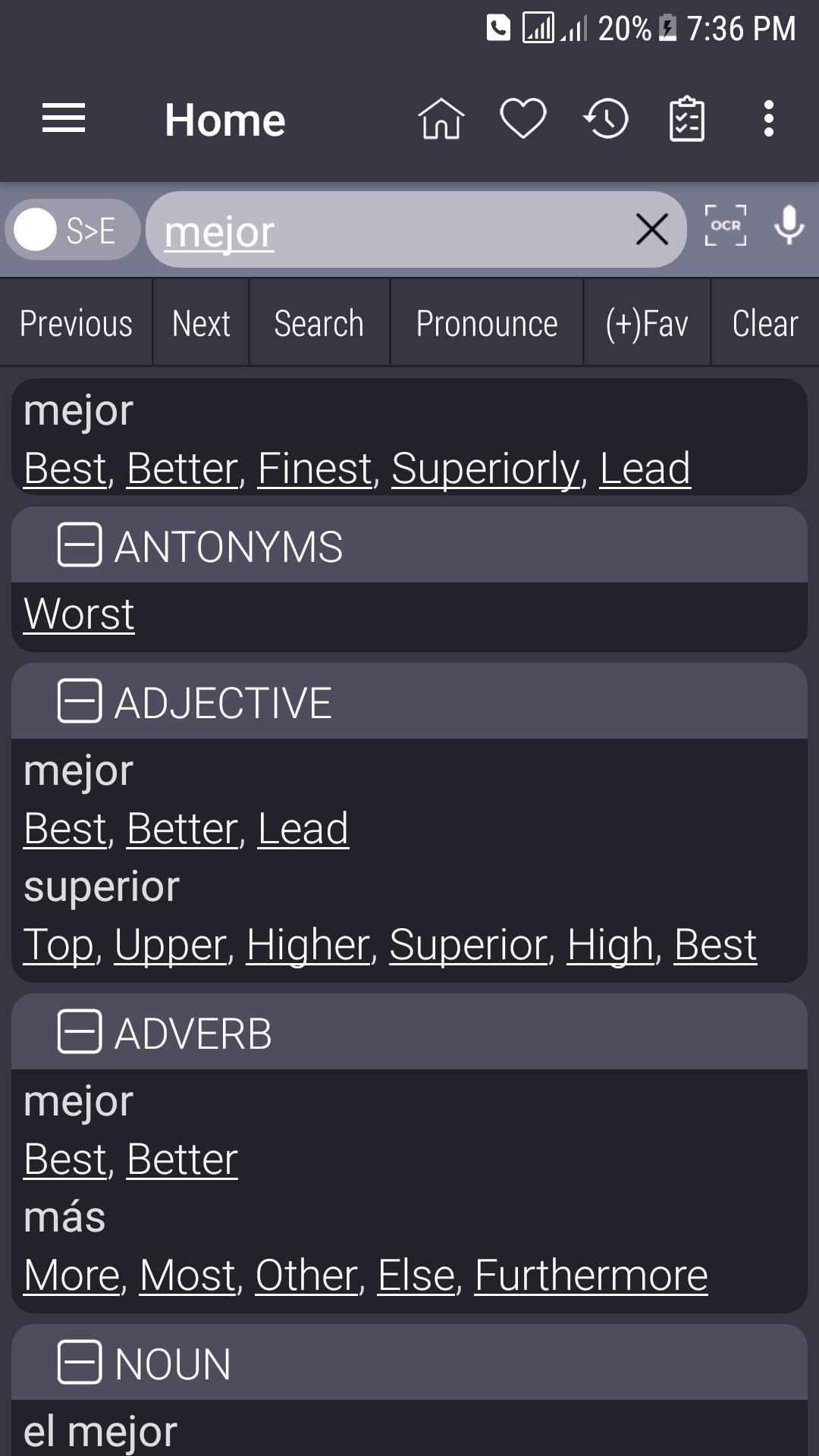This screenshot has width=819, height=1456.
Task: Look up the word Finest
Action: 315,468
